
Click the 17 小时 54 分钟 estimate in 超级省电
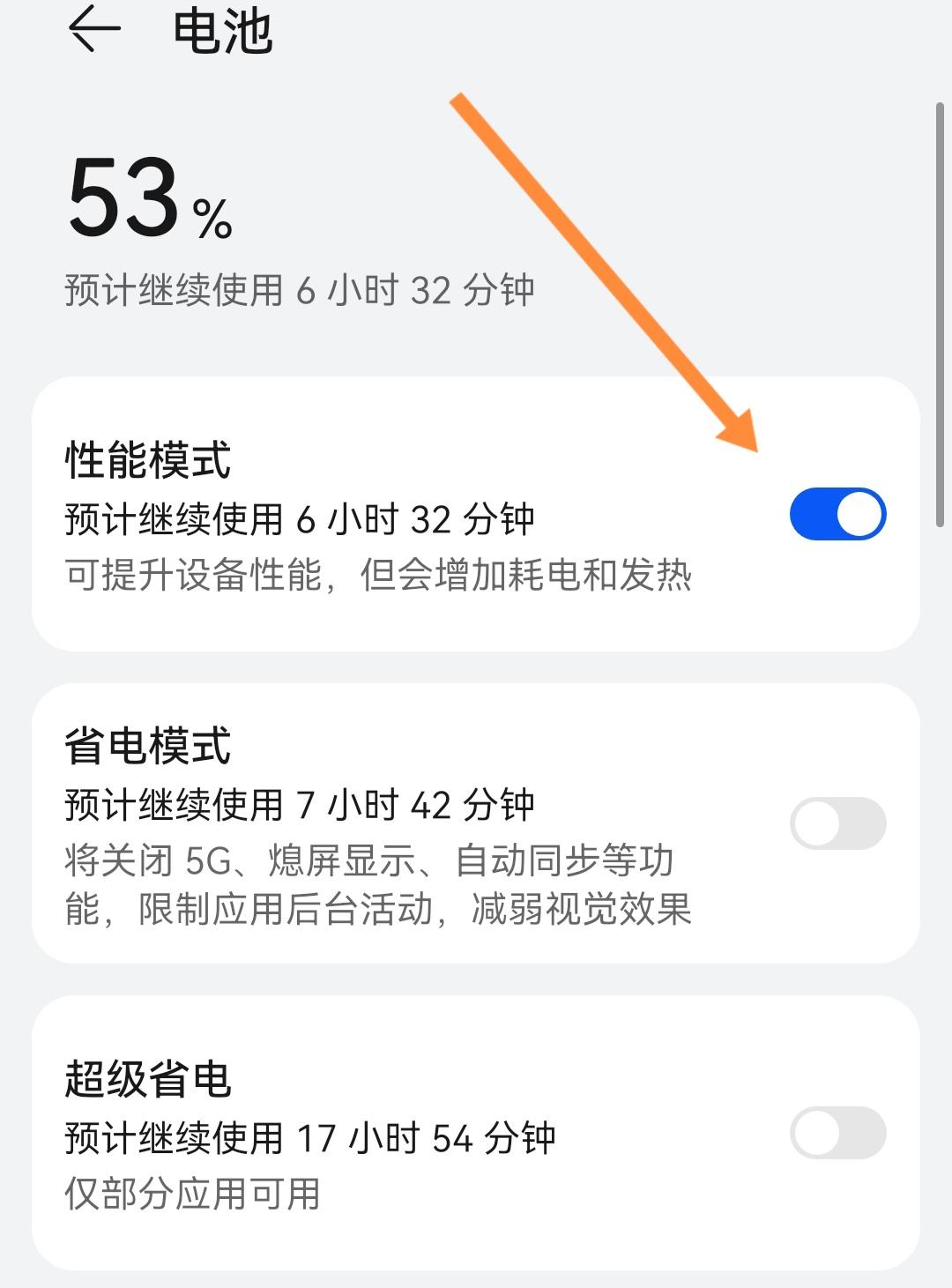click(x=313, y=1137)
